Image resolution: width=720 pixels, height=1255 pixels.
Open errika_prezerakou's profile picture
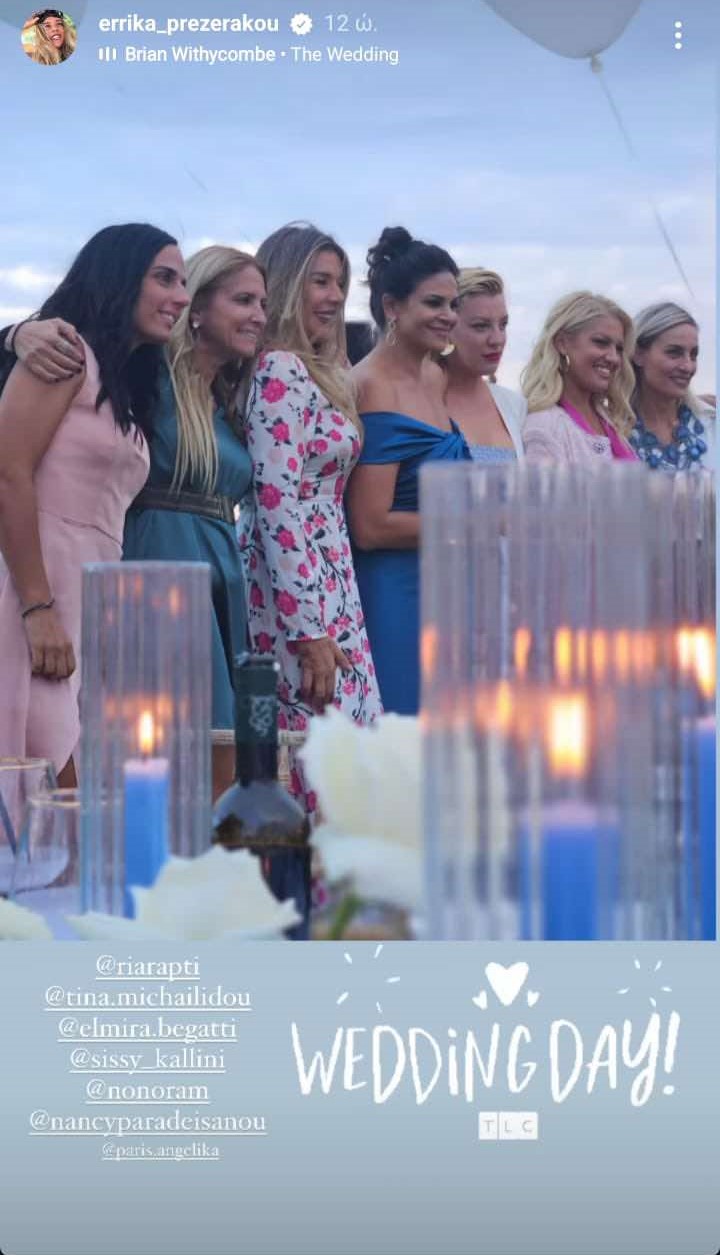(x=48, y=37)
